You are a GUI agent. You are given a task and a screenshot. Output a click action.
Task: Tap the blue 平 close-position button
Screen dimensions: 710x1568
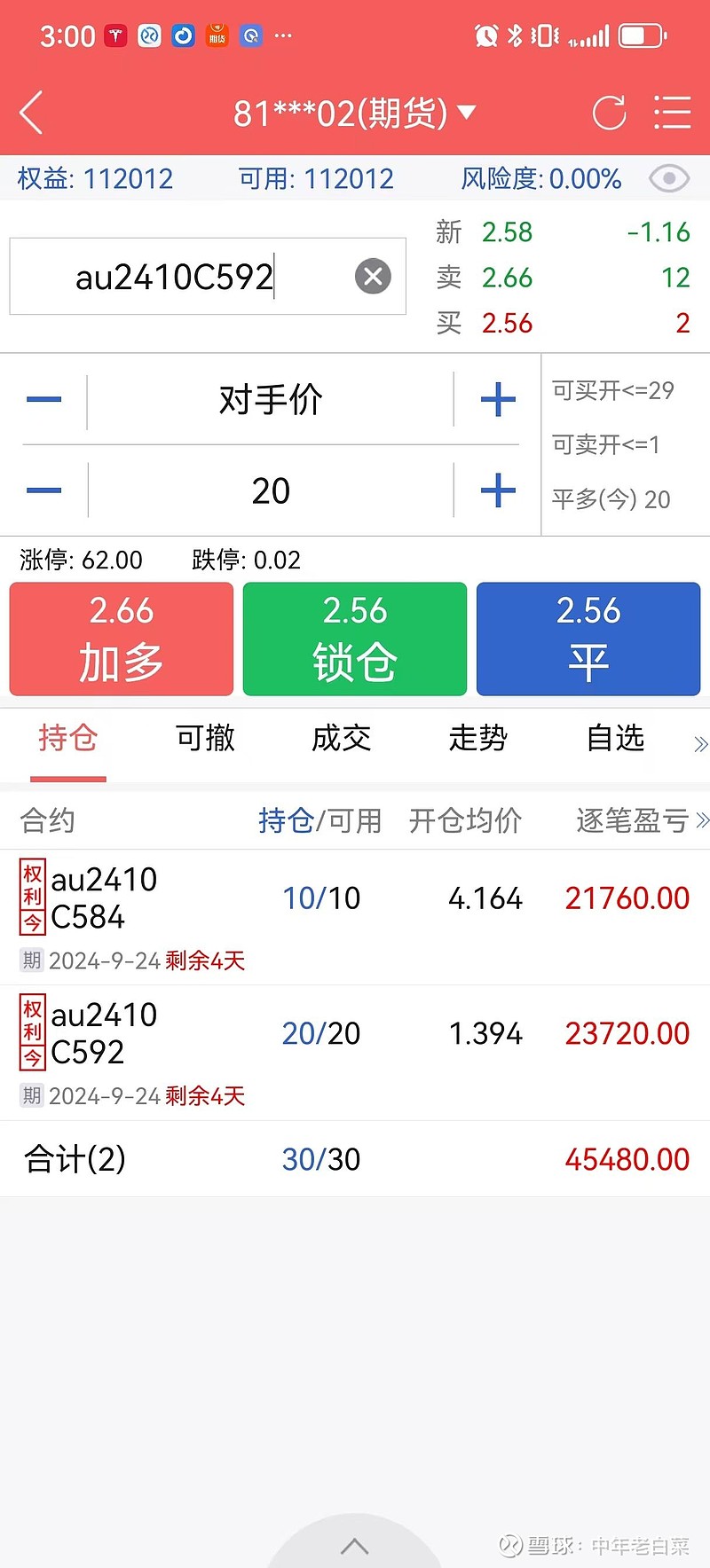[x=588, y=639]
